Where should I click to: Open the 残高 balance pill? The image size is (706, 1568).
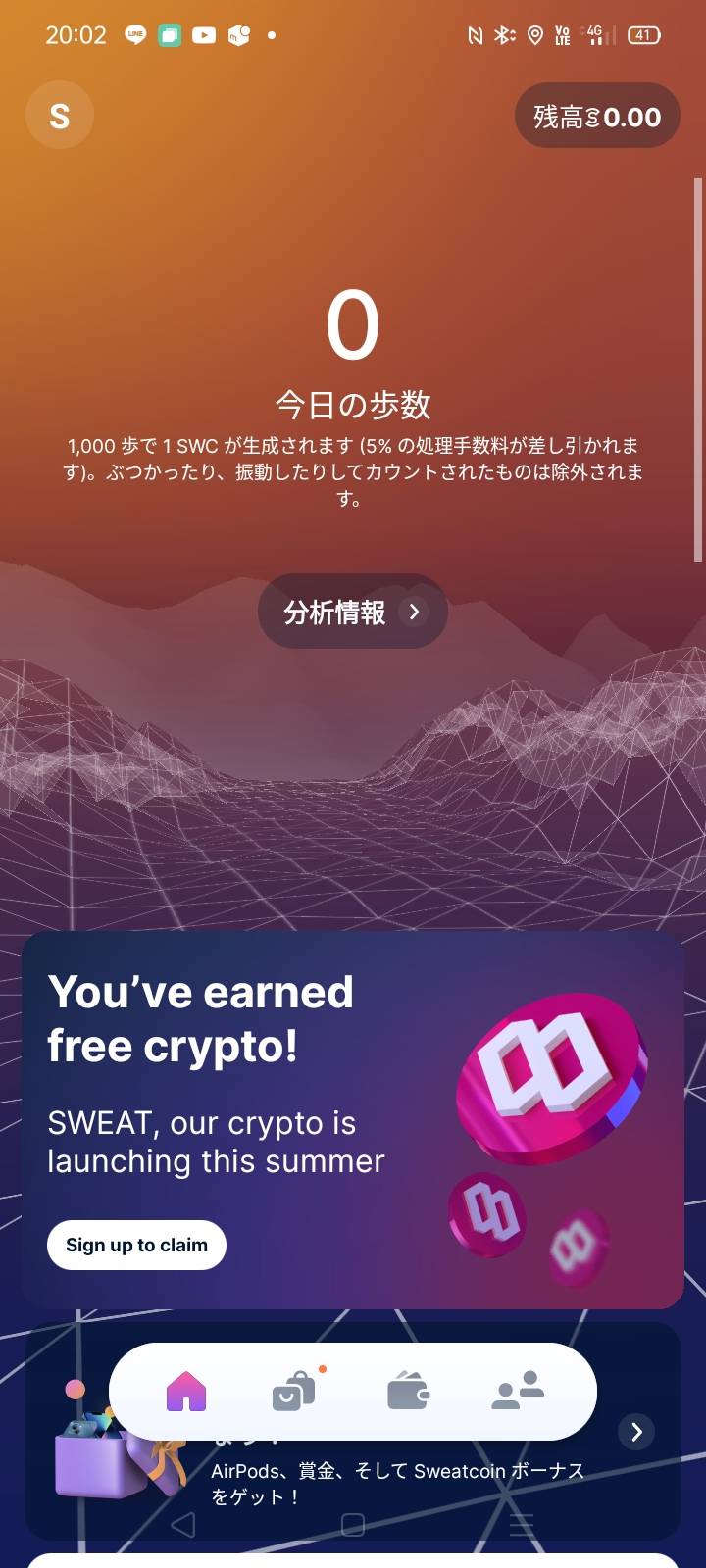[x=596, y=117]
